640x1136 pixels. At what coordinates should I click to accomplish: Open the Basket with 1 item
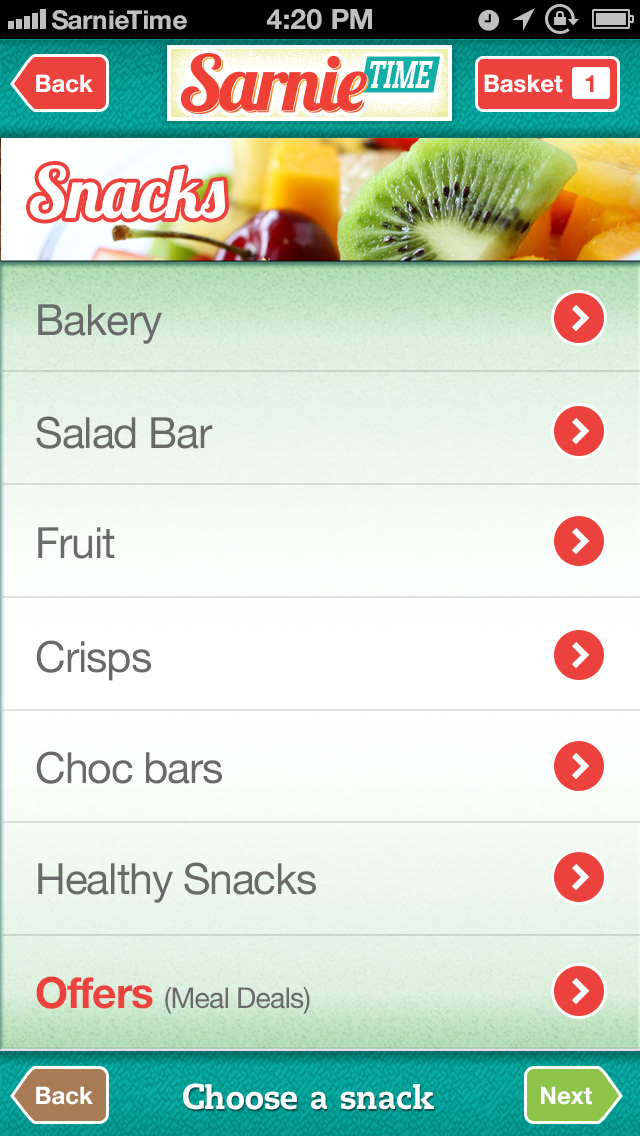[546, 84]
